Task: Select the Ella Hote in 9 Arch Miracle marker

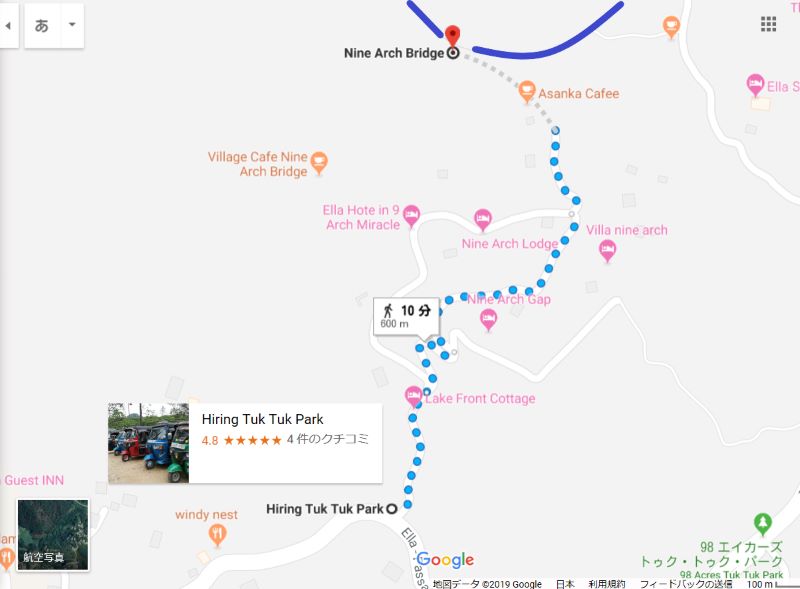Action: [411, 215]
